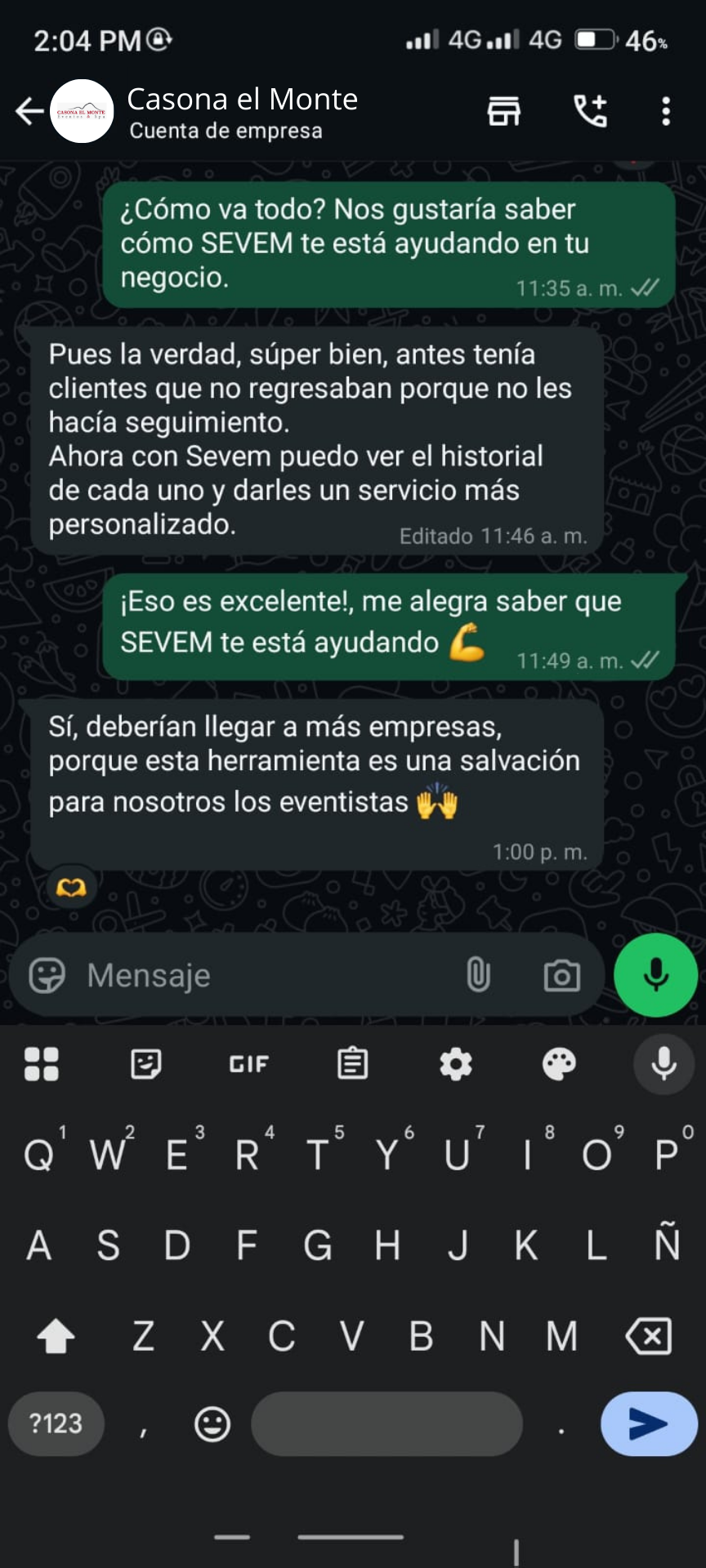Viewport: 706px width, 1568px height.
Task: Tap the blue send key on keyboard
Action: click(649, 1423)
